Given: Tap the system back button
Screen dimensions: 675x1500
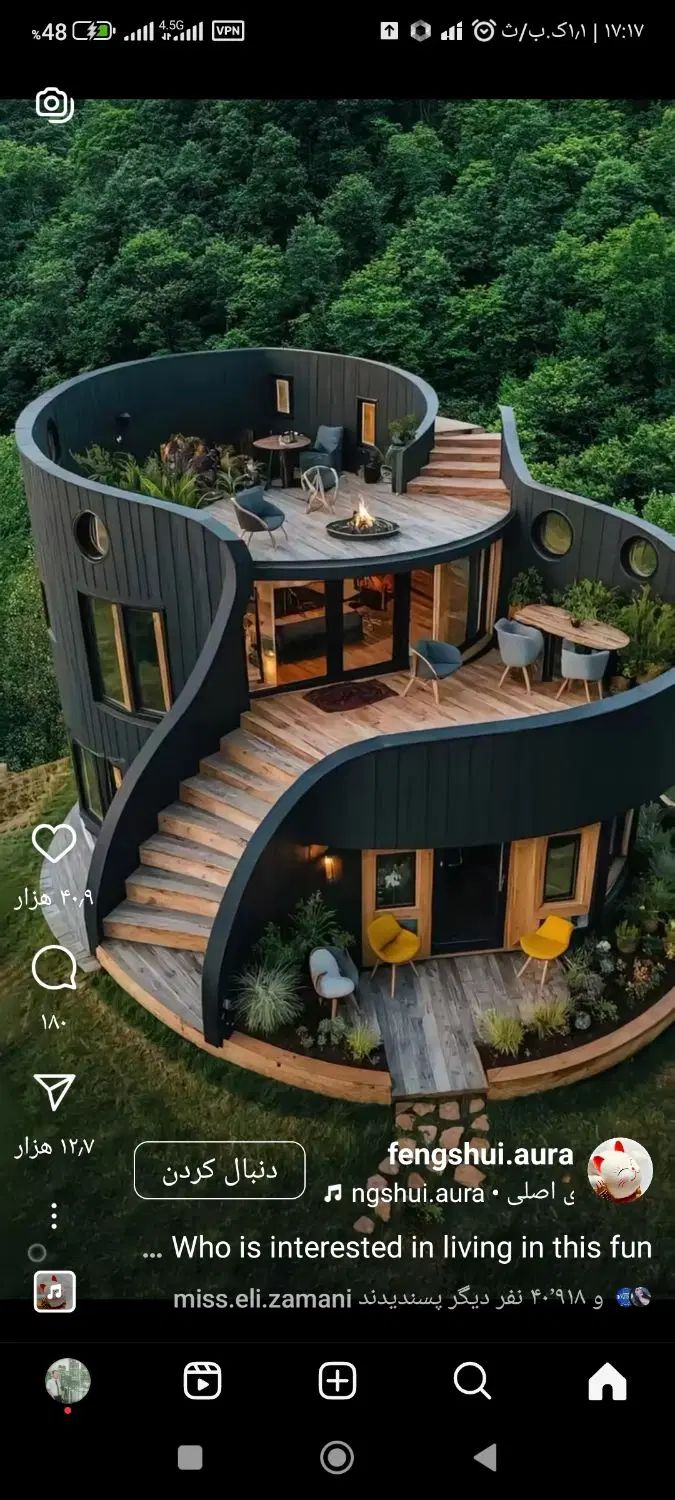Looking at the screenshot, I should point(485,1458).
